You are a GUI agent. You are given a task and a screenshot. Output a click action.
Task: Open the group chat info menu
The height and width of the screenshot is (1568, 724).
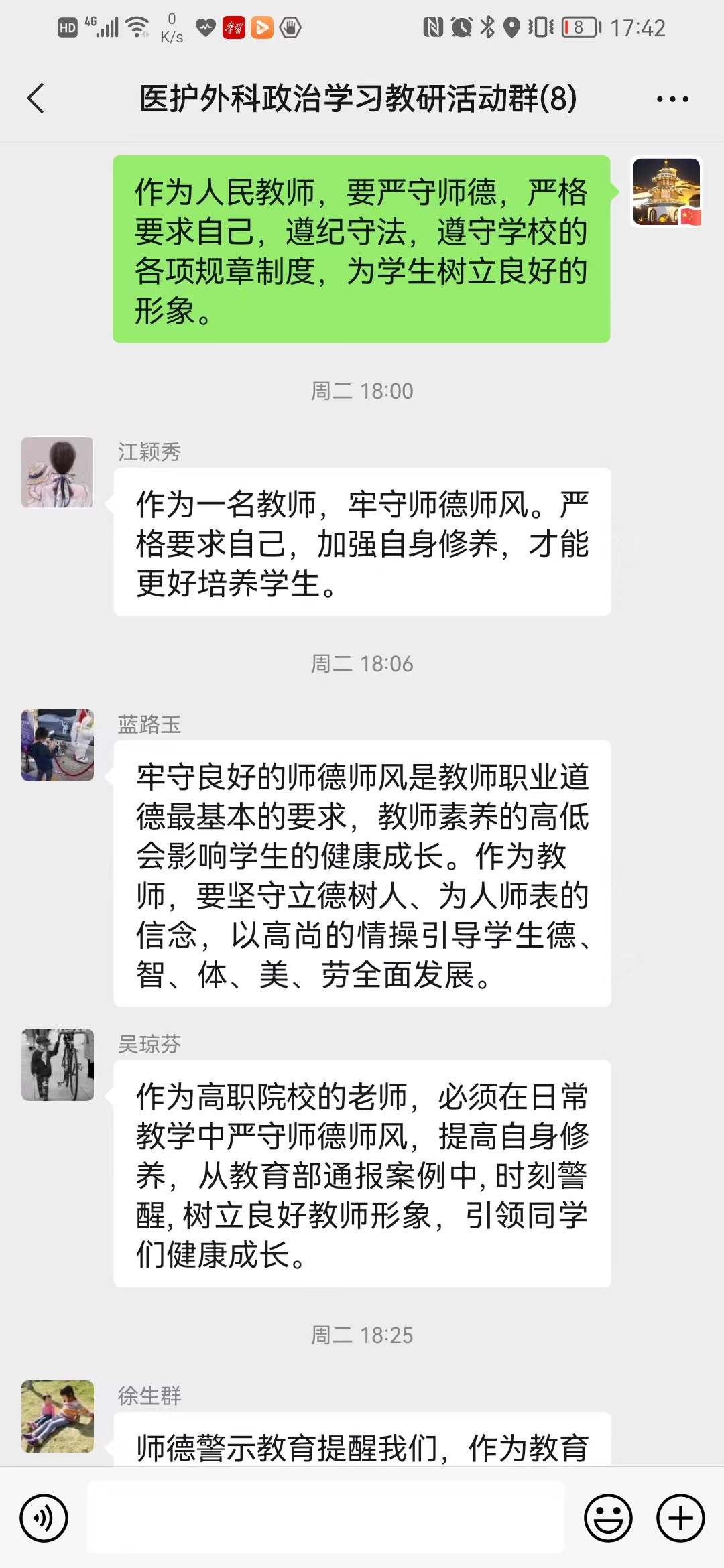pyautogui.click(x=672, y=99)
